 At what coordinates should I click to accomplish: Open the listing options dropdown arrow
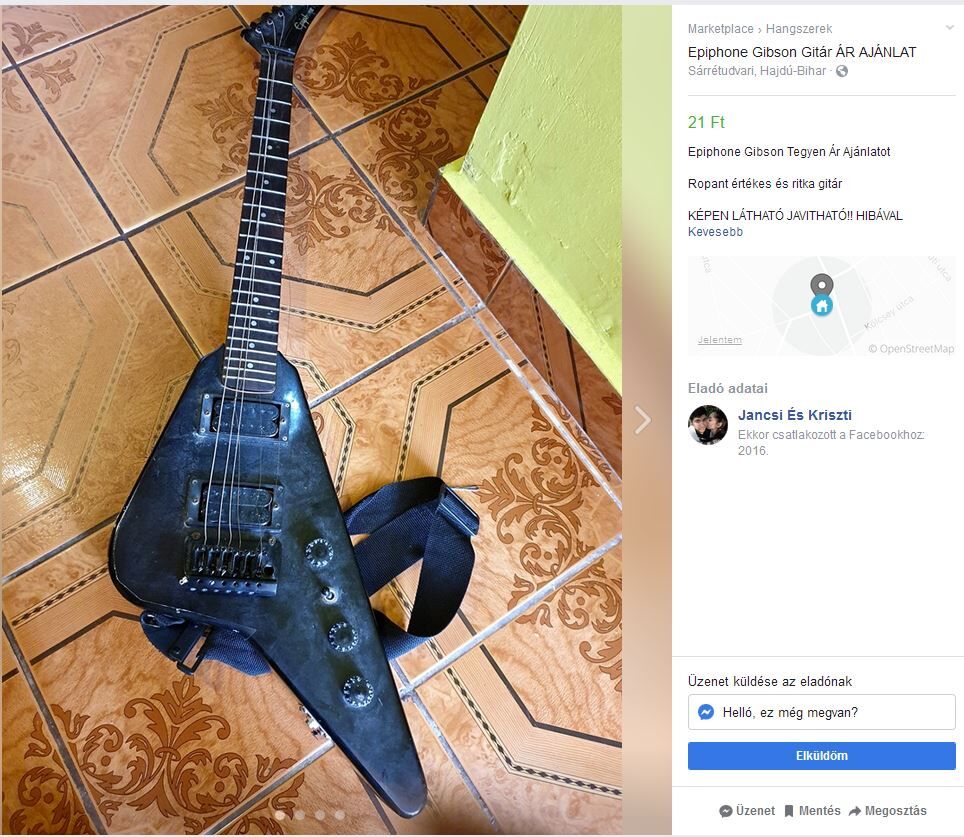pos(949,28)
